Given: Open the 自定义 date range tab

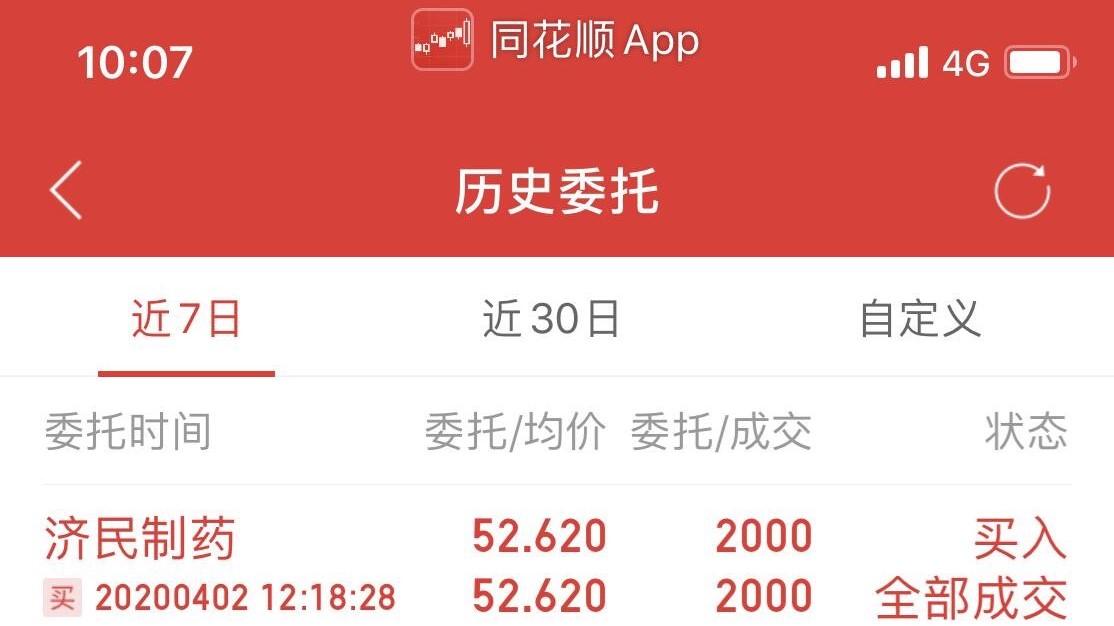Looking at the screenshot, I should click(920, 319).
